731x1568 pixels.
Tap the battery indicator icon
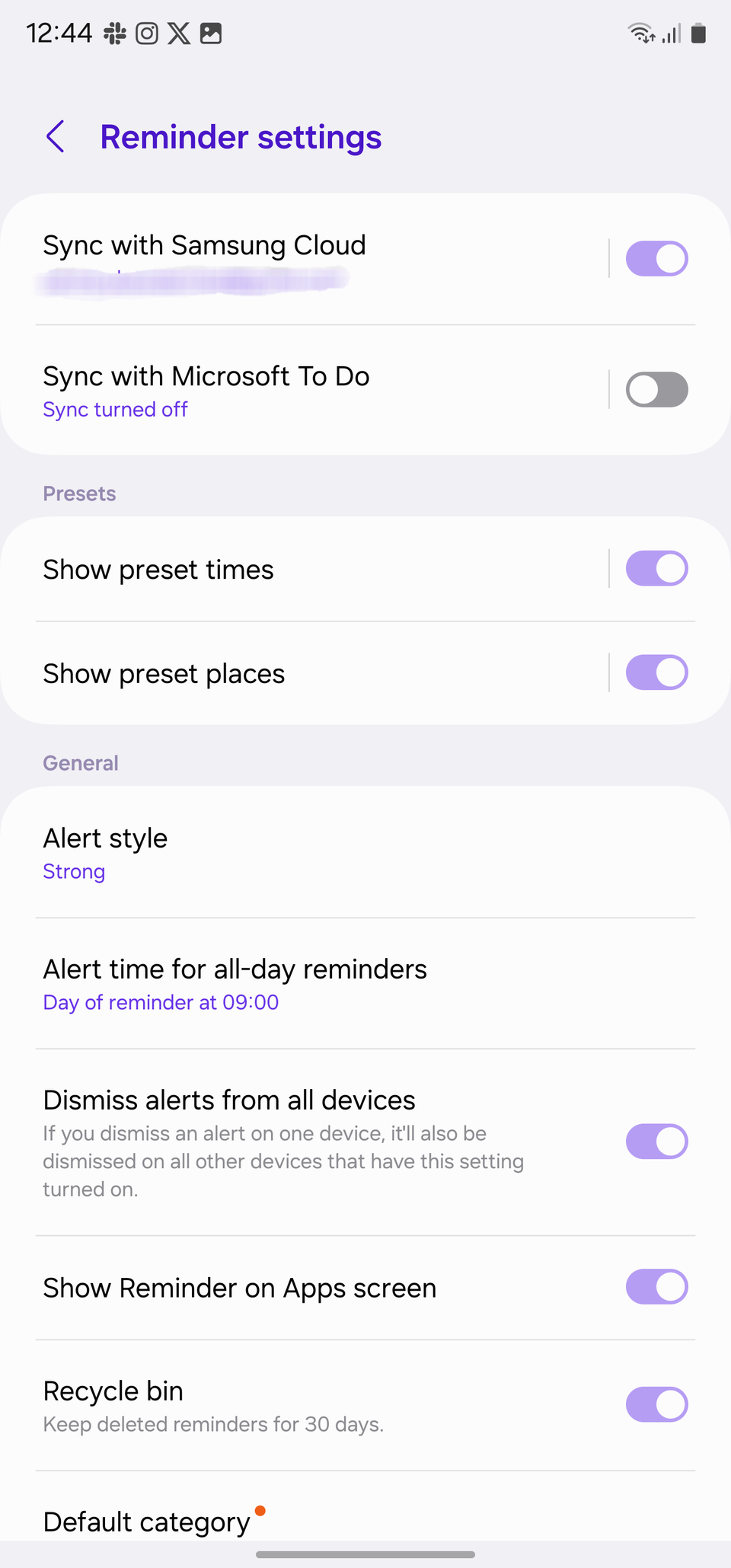(x=697, y=32)
